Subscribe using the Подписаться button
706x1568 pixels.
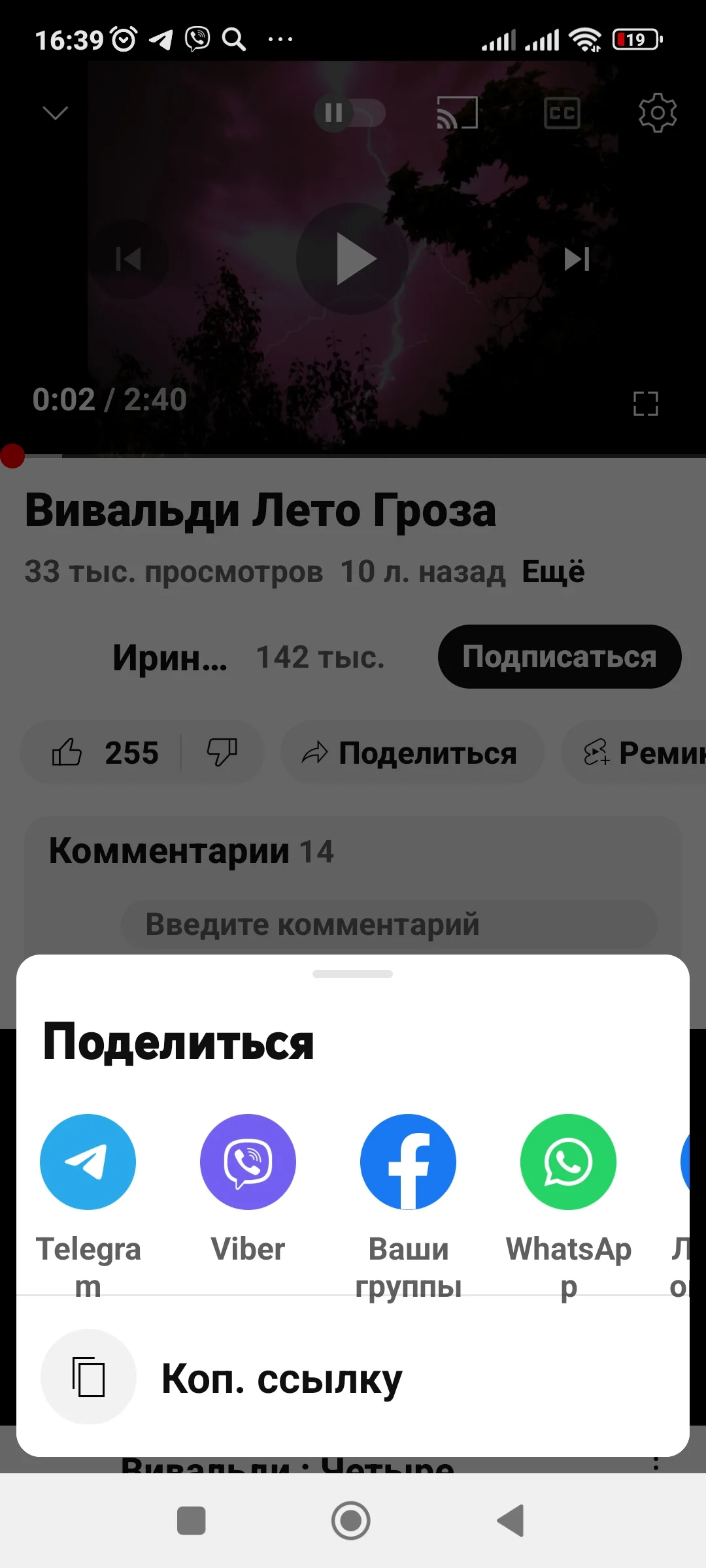pos(559,657)
